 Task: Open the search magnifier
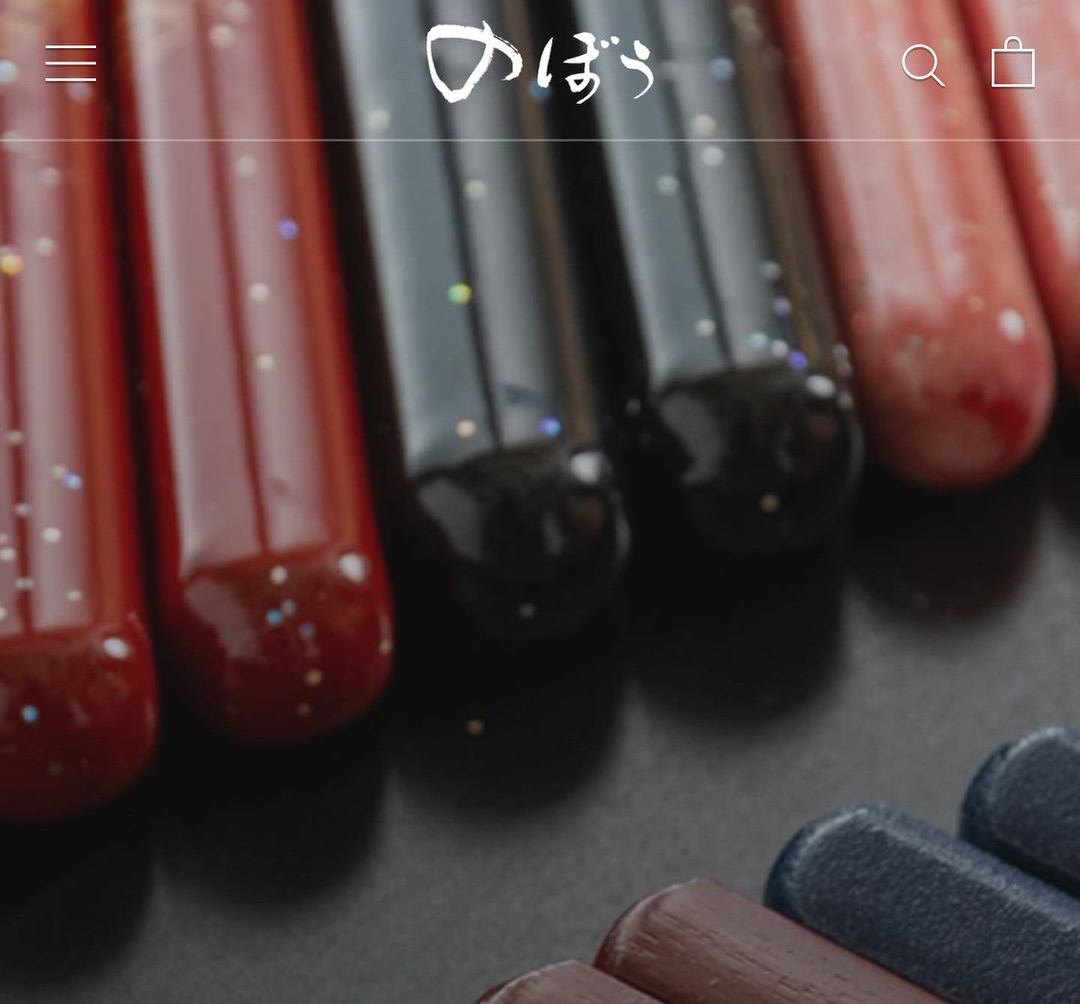922,65
